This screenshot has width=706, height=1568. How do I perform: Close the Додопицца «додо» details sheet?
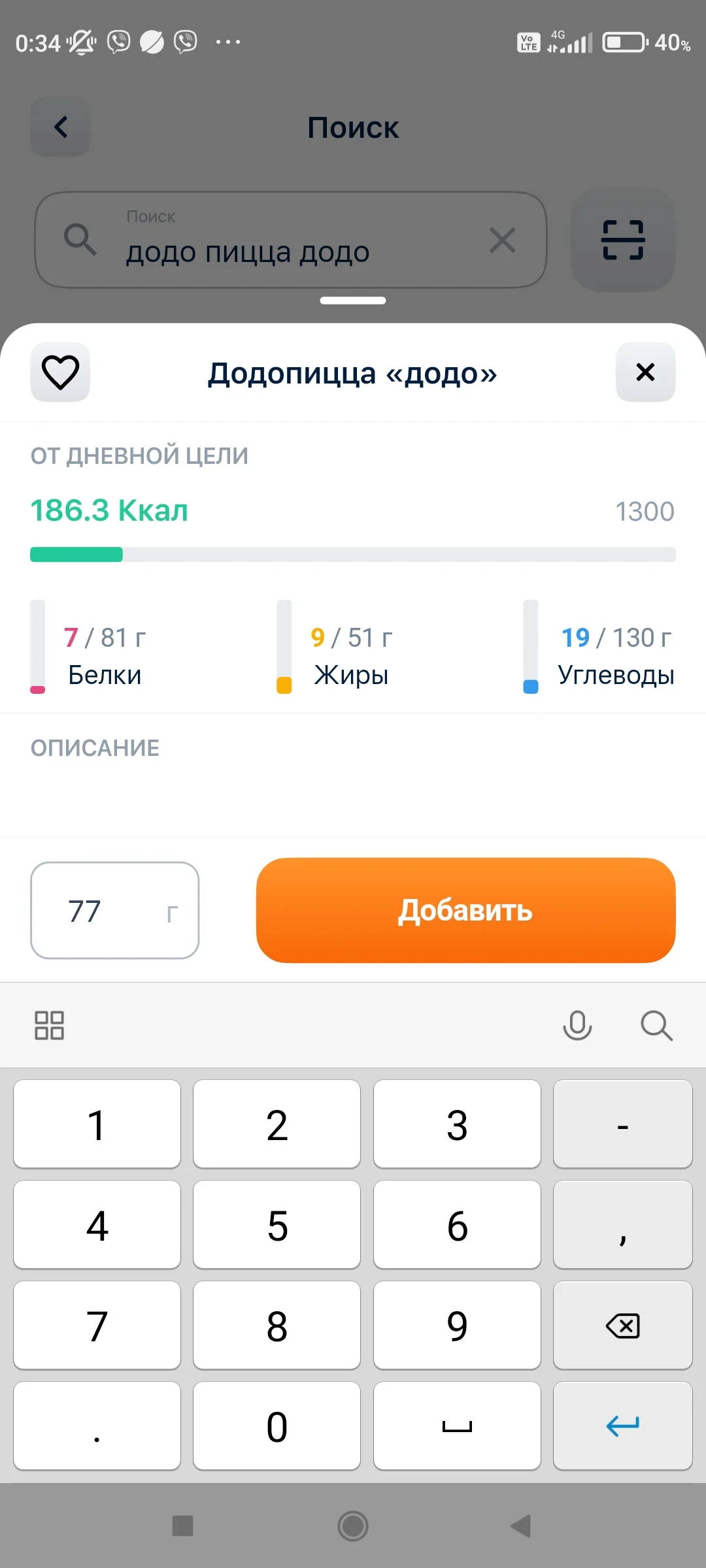click(x=645, y=372)
